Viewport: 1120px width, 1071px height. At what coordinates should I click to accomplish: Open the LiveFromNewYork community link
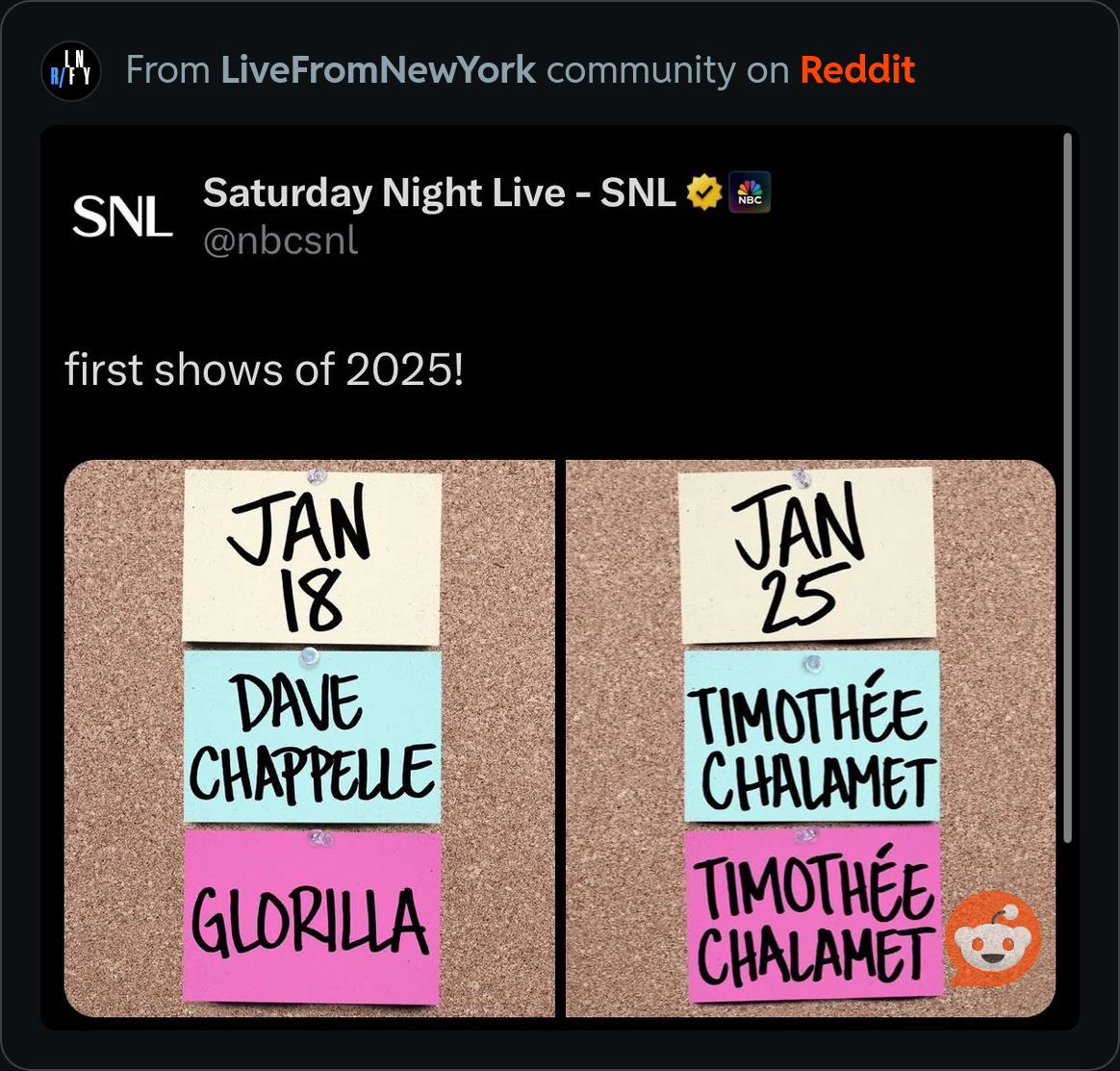tap(378, 70)
